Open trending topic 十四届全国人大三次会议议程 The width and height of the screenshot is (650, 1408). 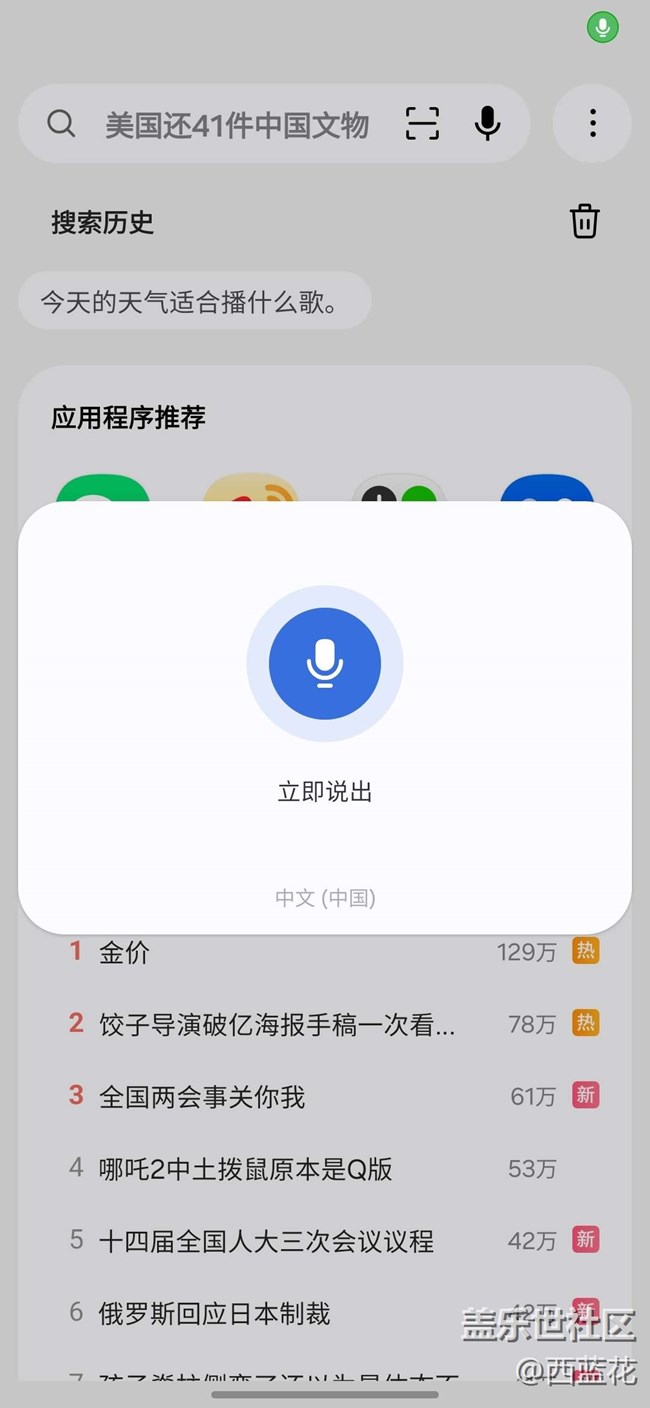coord(266,1241)
